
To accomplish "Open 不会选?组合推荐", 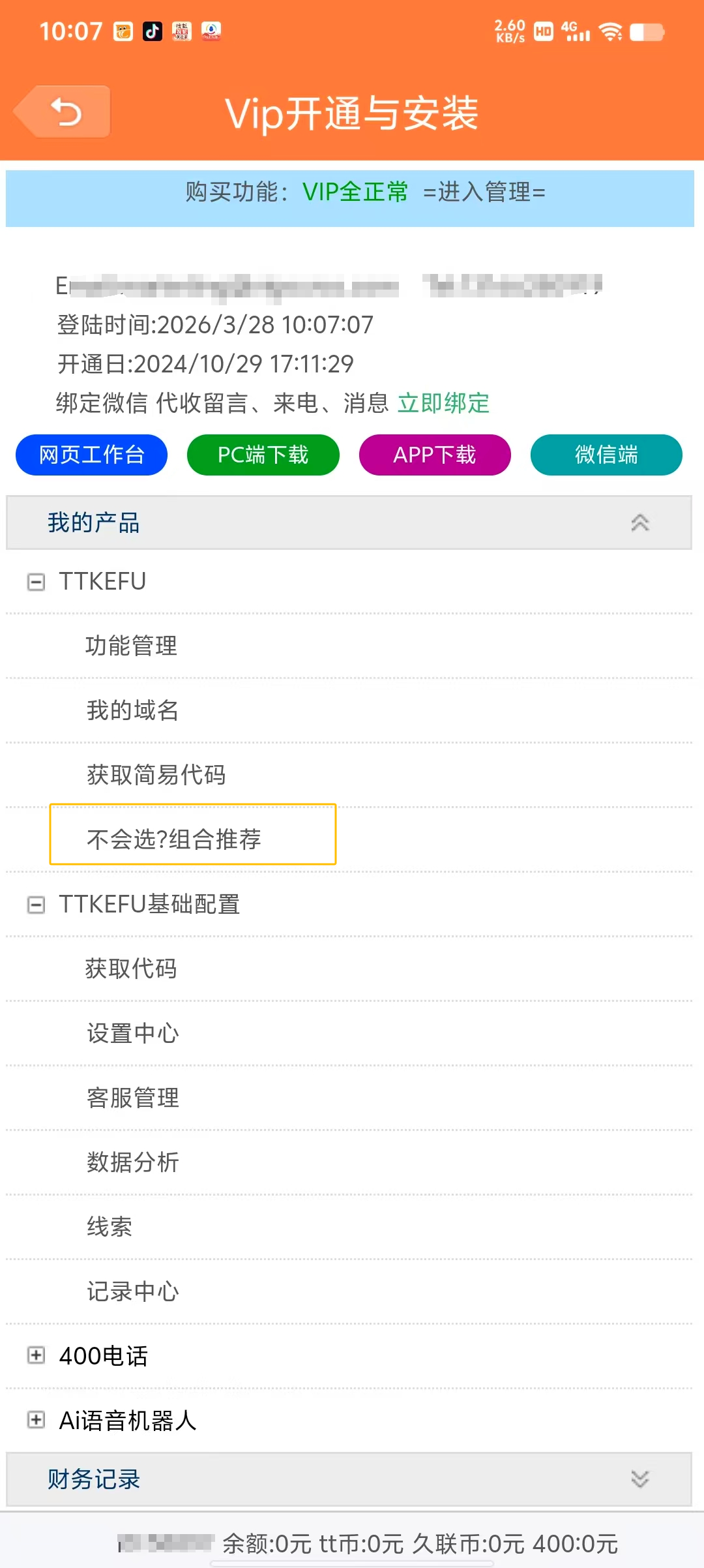I will [x=174, y=839].
